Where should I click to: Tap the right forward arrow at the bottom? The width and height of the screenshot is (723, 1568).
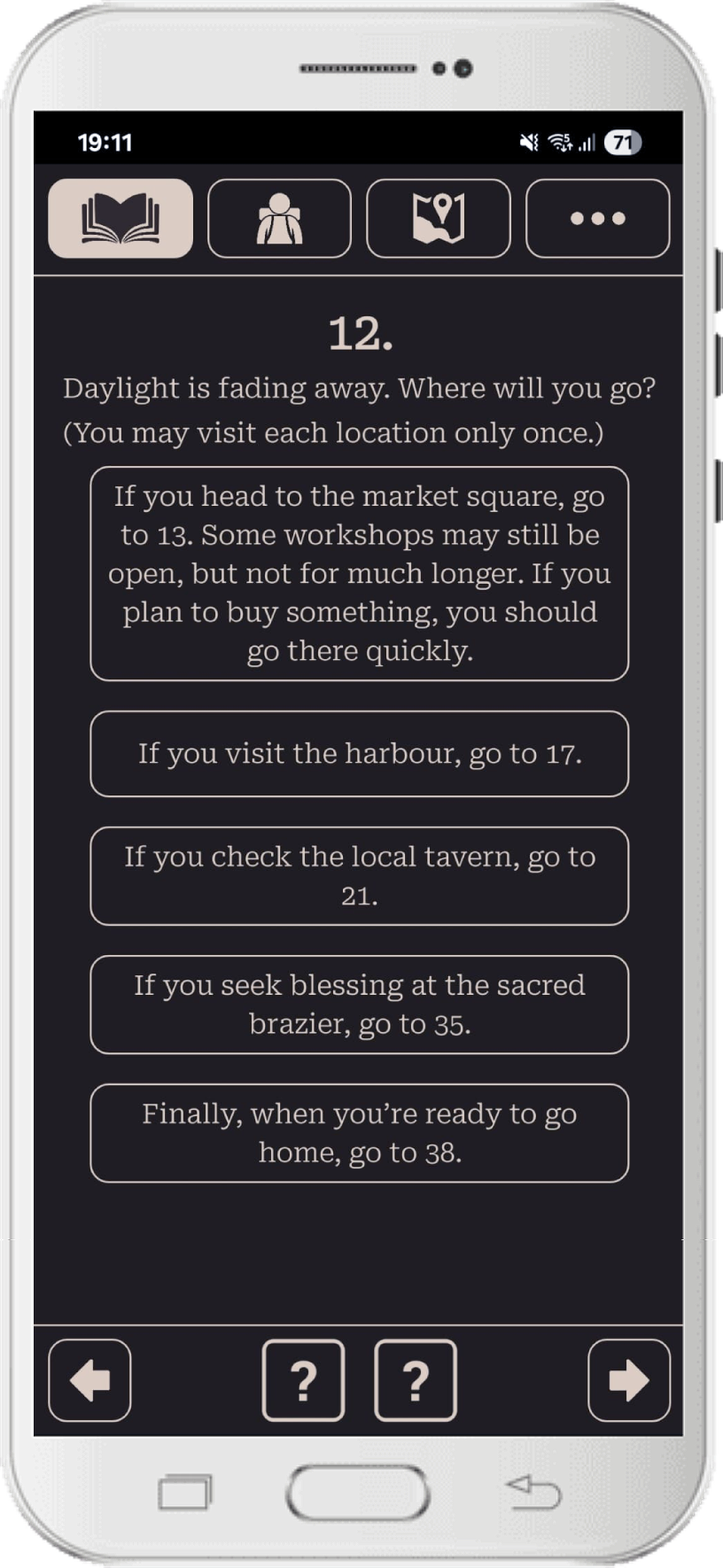click(x=629, y=1380)
